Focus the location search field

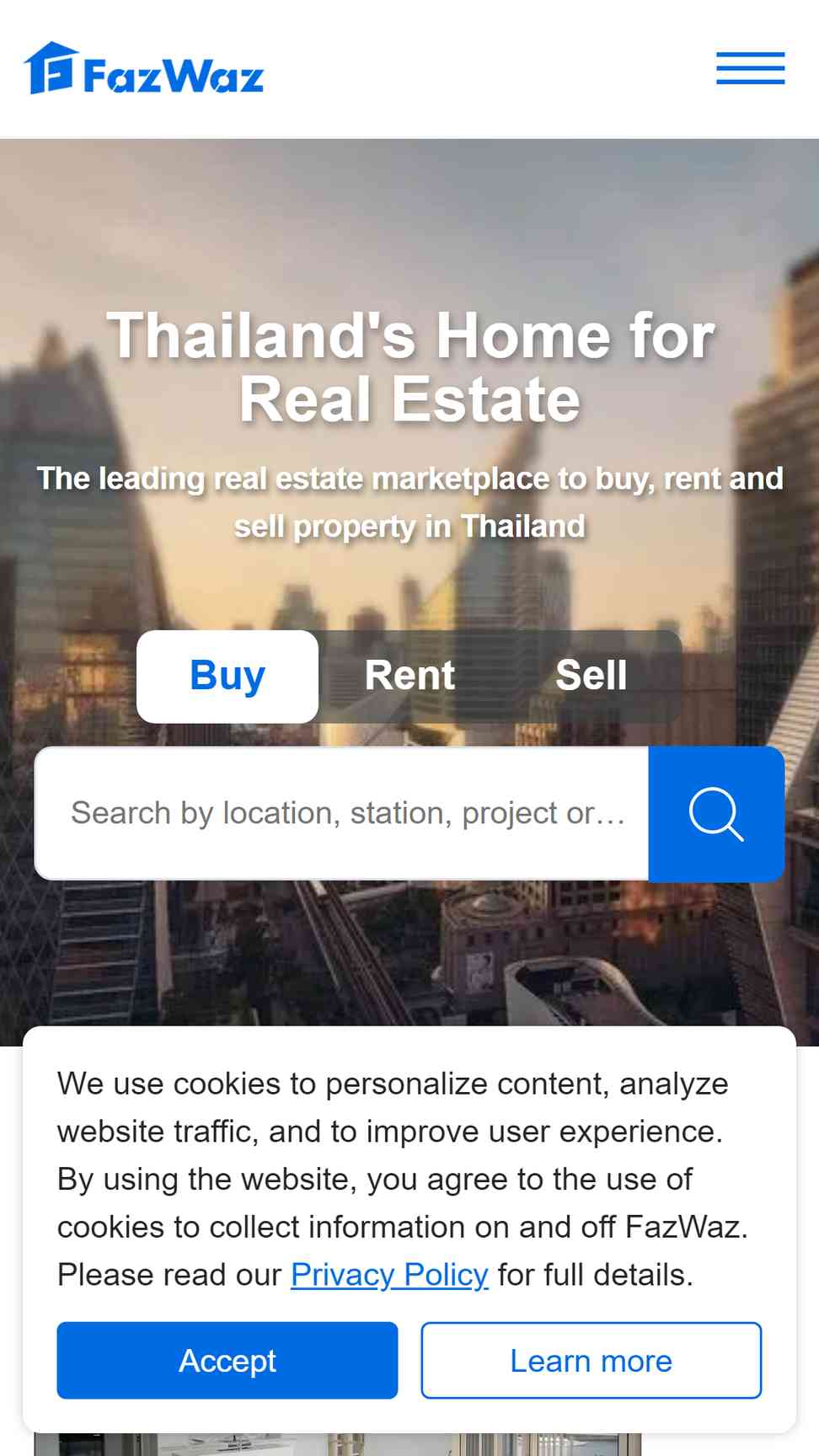[x=342, y=813]
